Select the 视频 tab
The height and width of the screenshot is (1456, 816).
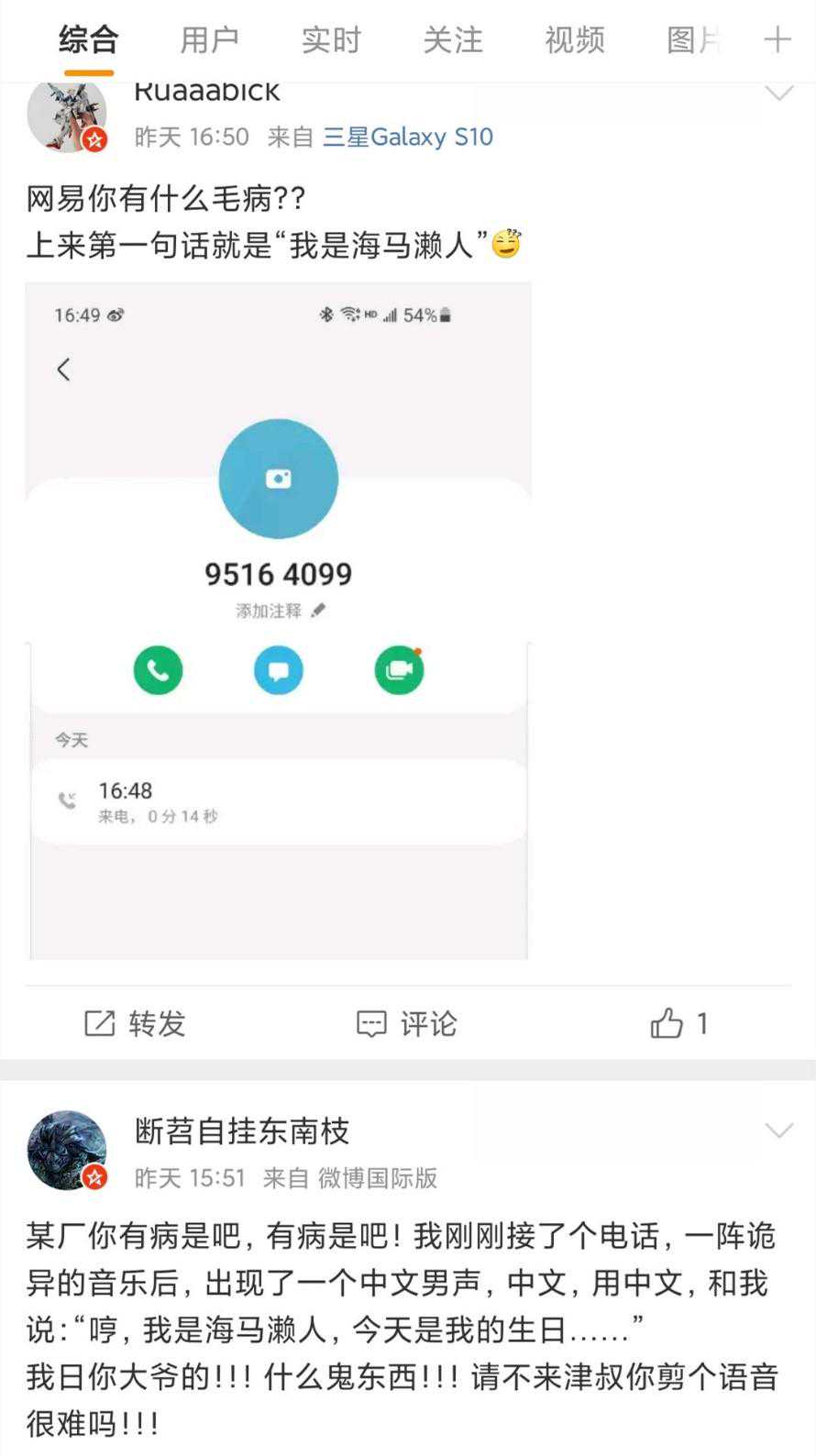pyautogui.click(x=575, y=40)
